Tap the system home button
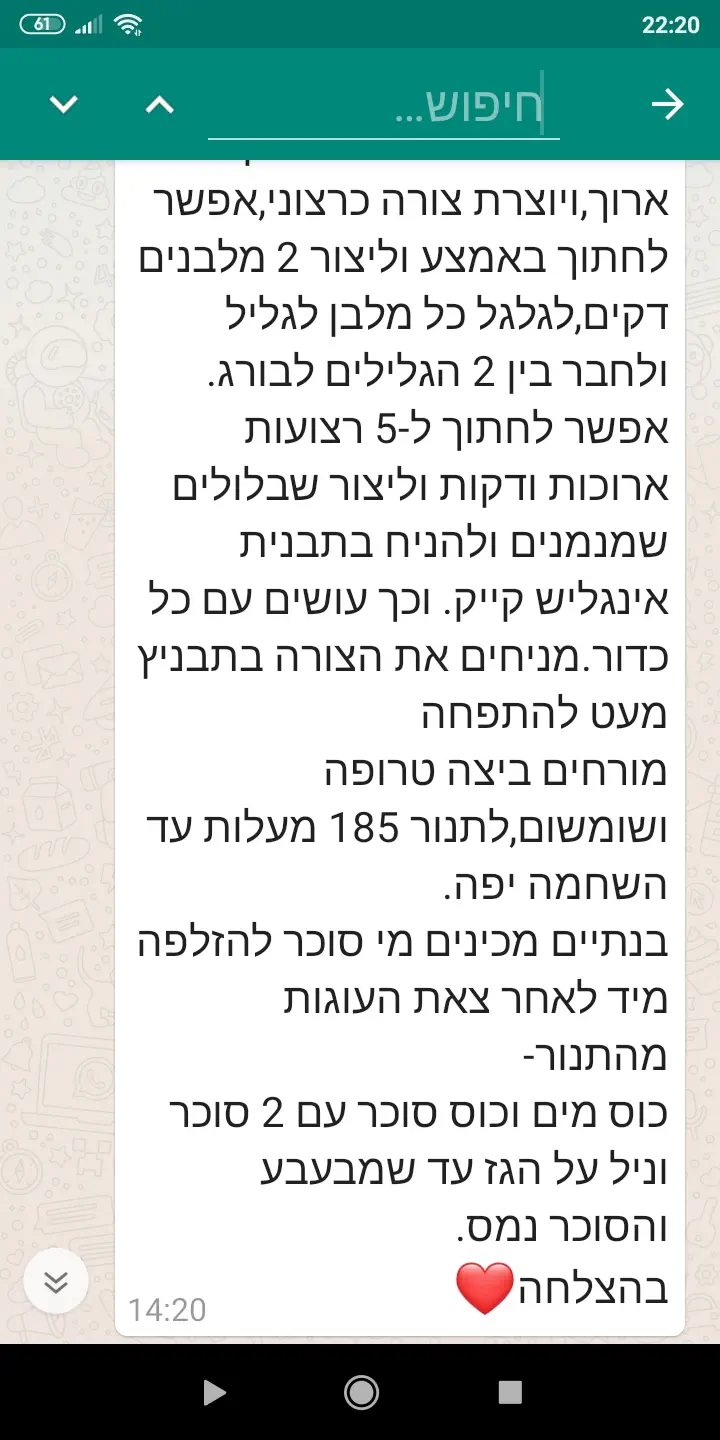The image size is (720, 1440). click(360, 1392)
